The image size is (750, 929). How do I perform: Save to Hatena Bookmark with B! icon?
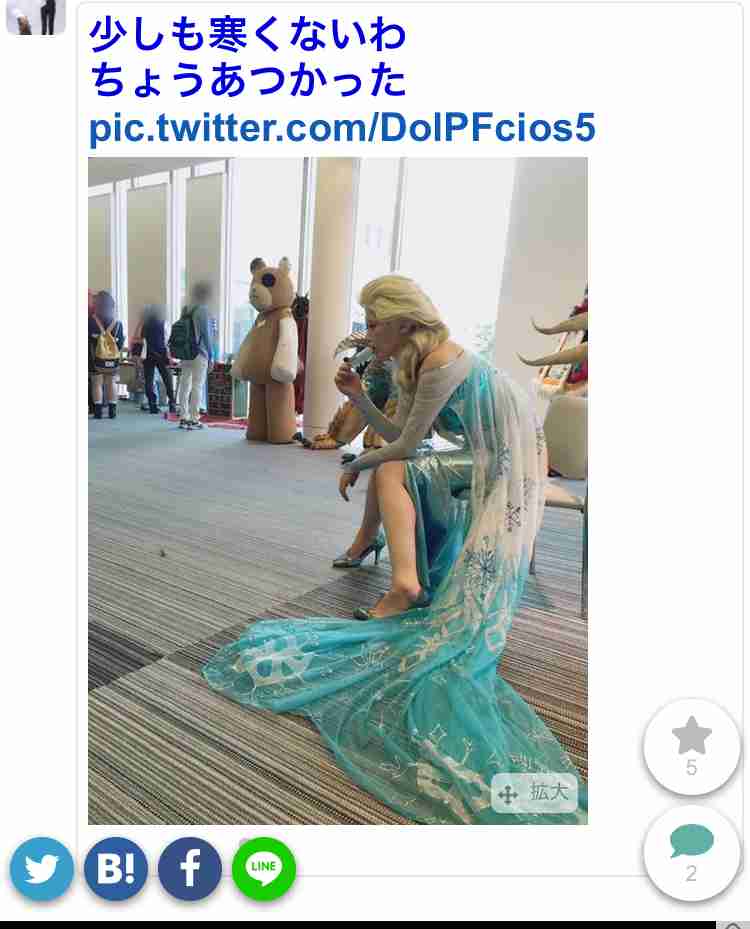(x=116, y=869)
